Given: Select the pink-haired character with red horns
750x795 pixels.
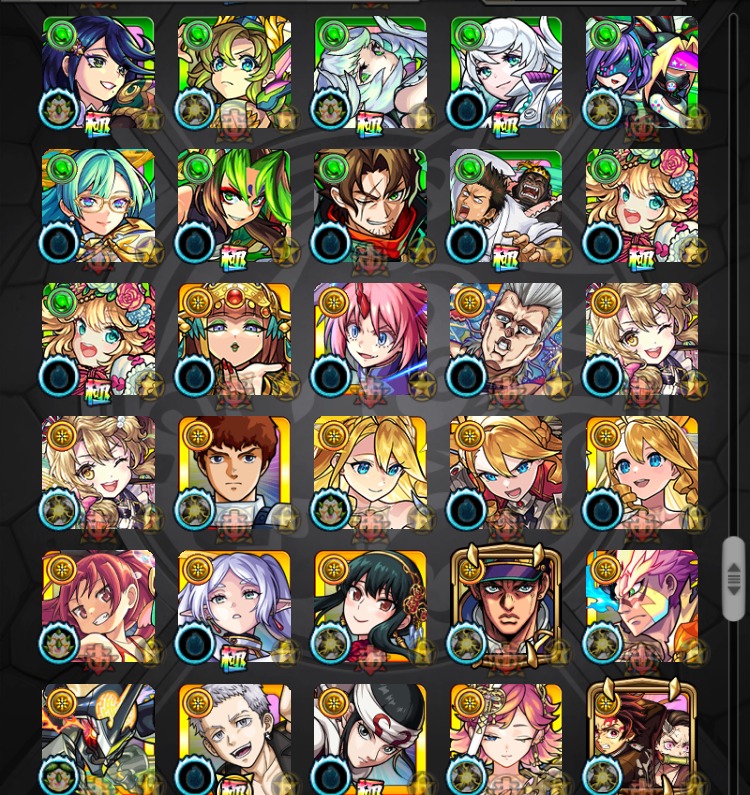Looking at the screenshot, I should pos(370,340).
